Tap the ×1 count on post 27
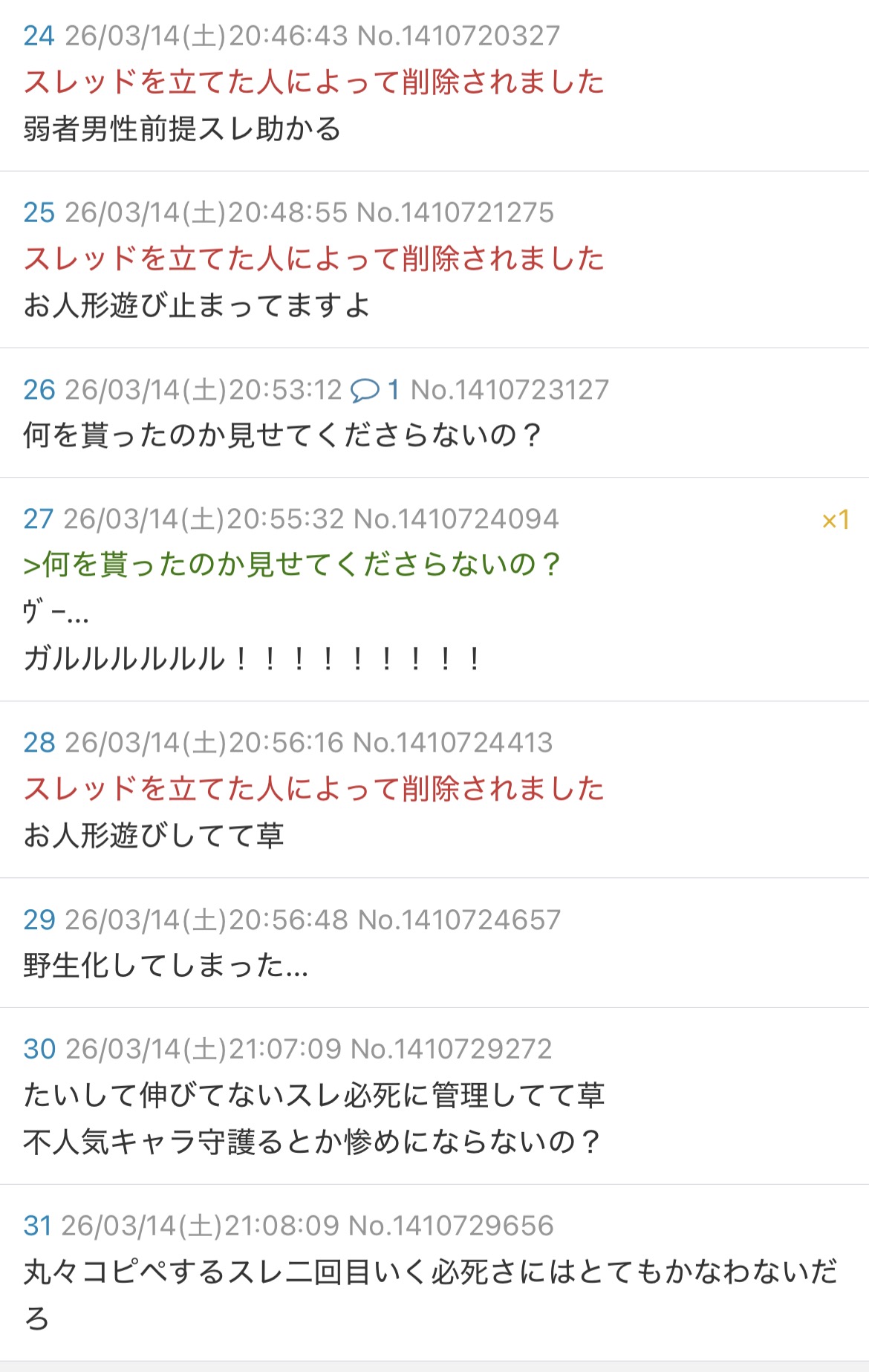This screenshot has width=869, height=1372. [836, 520]
